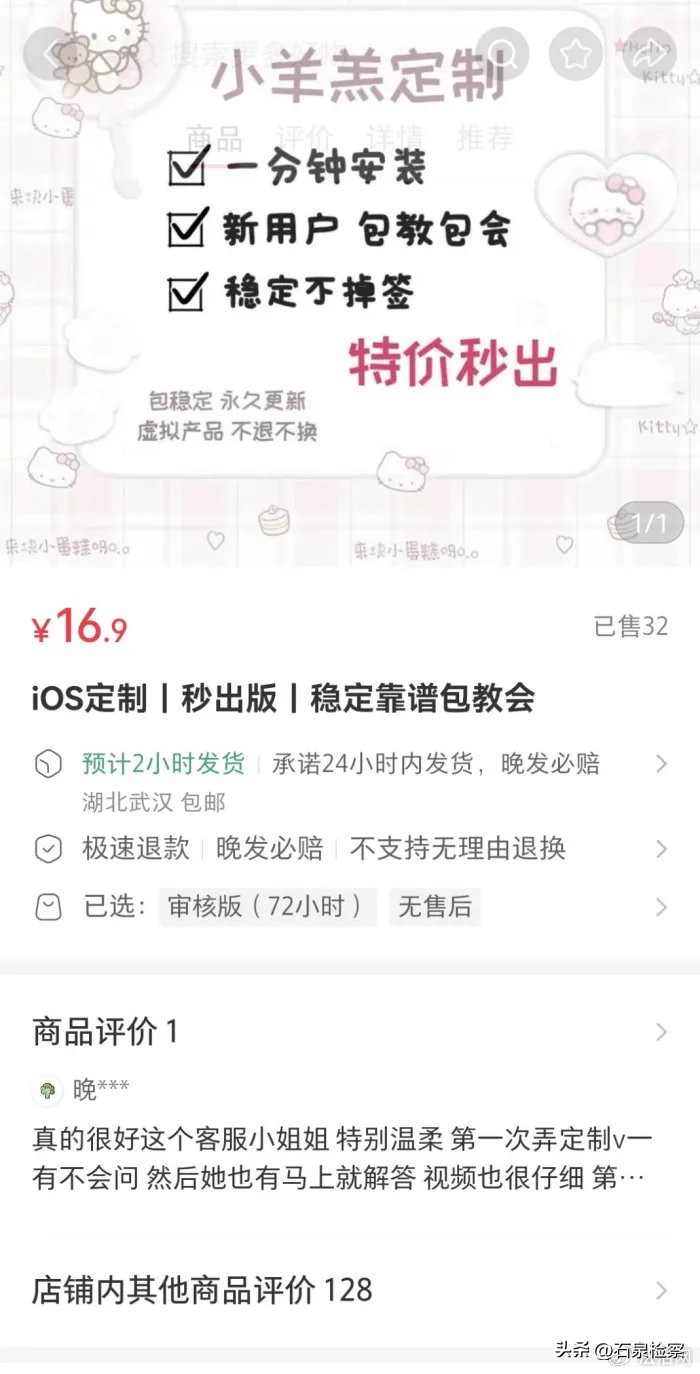Open 商品评价 reviews list
700x1374 pixels.
[350, 1031]
